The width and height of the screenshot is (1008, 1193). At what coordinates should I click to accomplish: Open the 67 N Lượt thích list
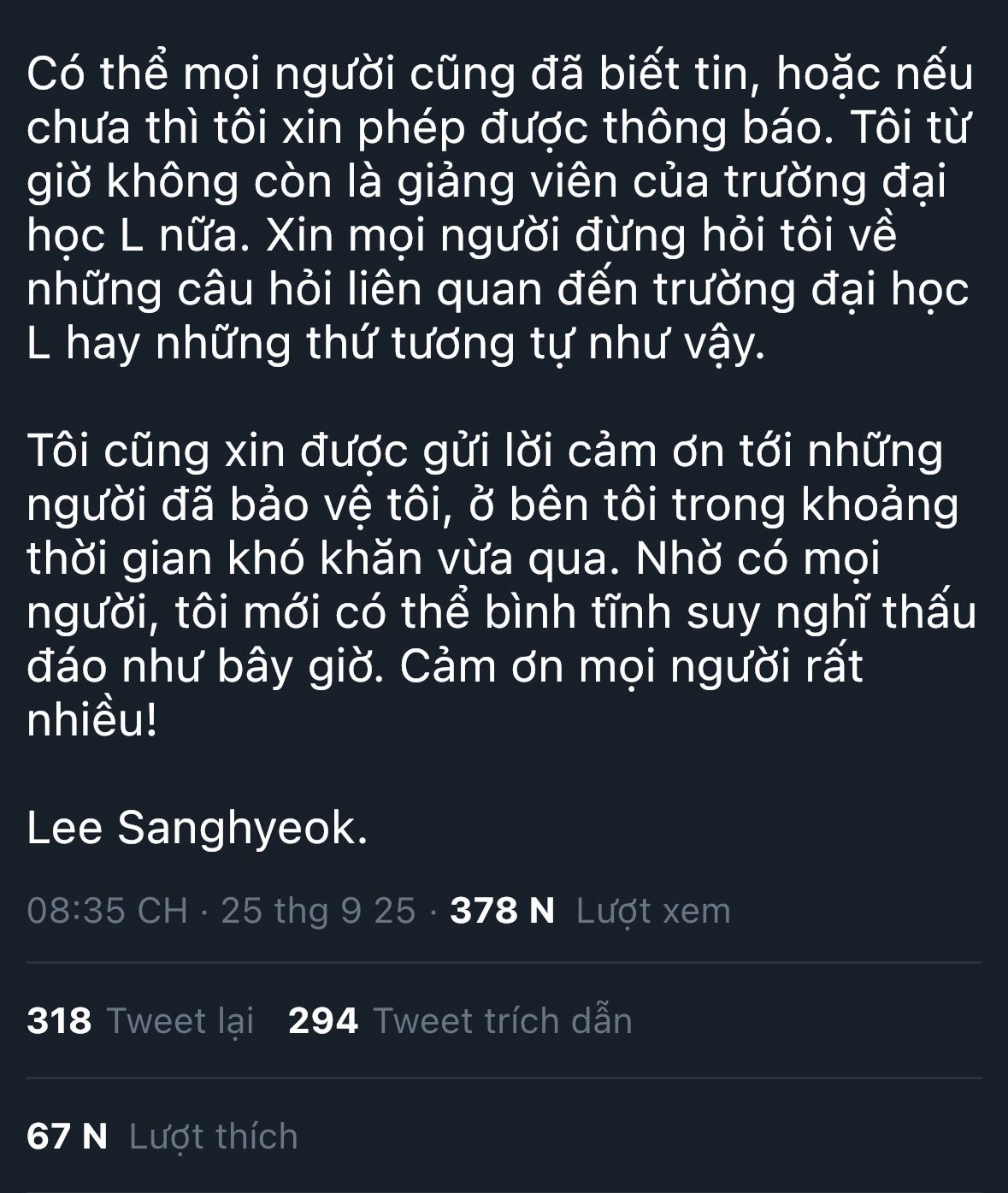point(162,1137)
